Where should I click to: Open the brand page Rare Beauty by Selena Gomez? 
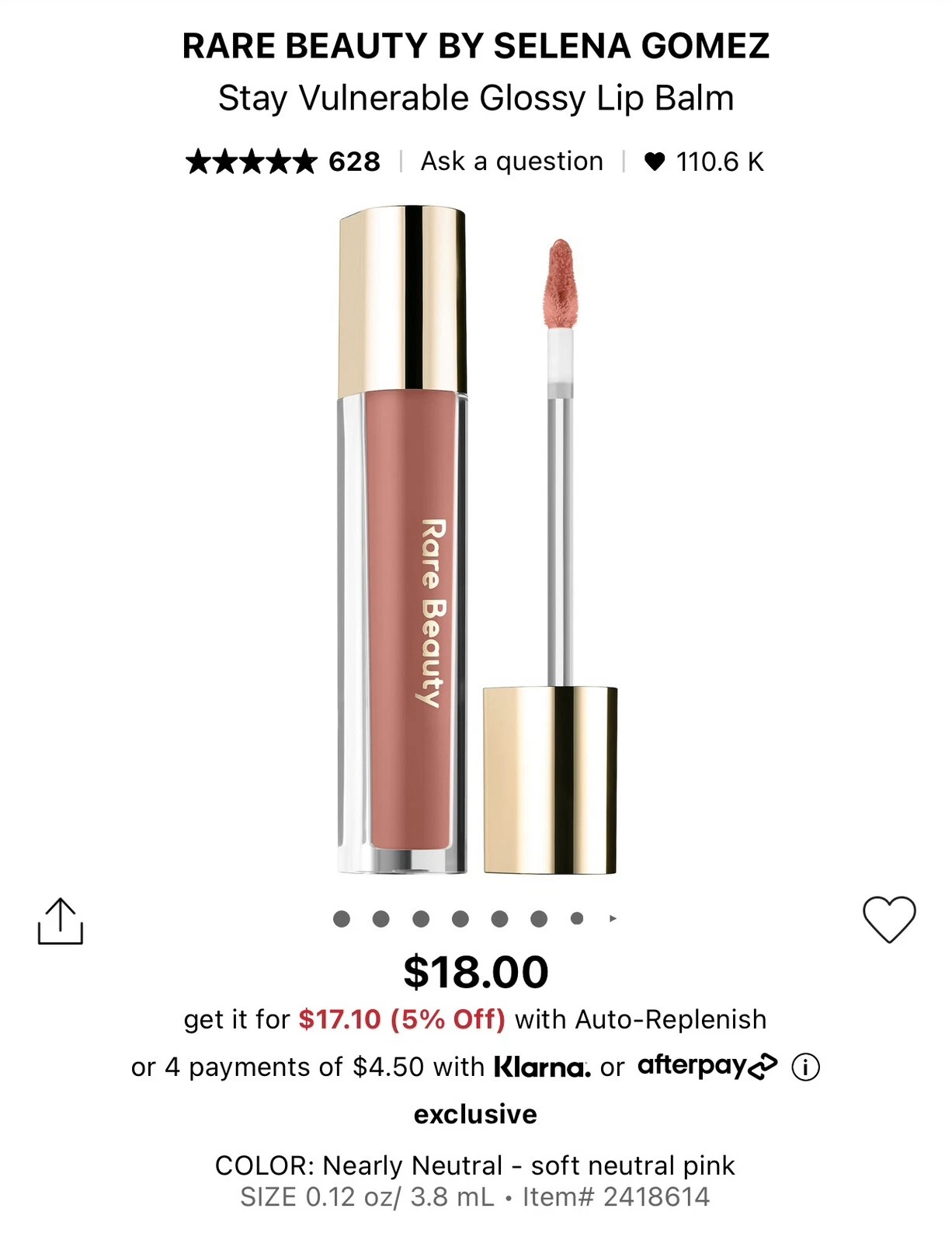click(x=475, y=46)
